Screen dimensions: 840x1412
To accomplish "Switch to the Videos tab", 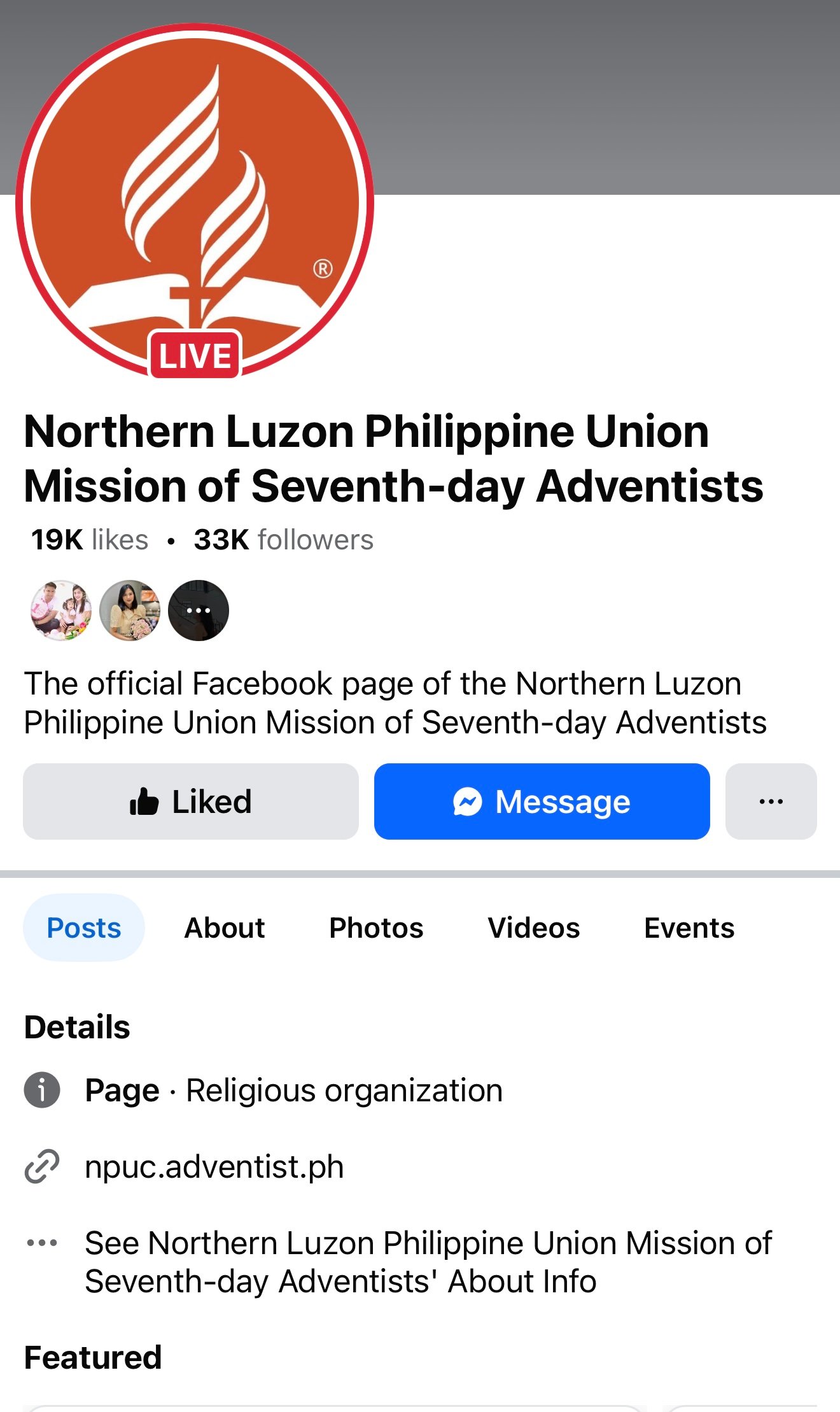I will point(533,928).
